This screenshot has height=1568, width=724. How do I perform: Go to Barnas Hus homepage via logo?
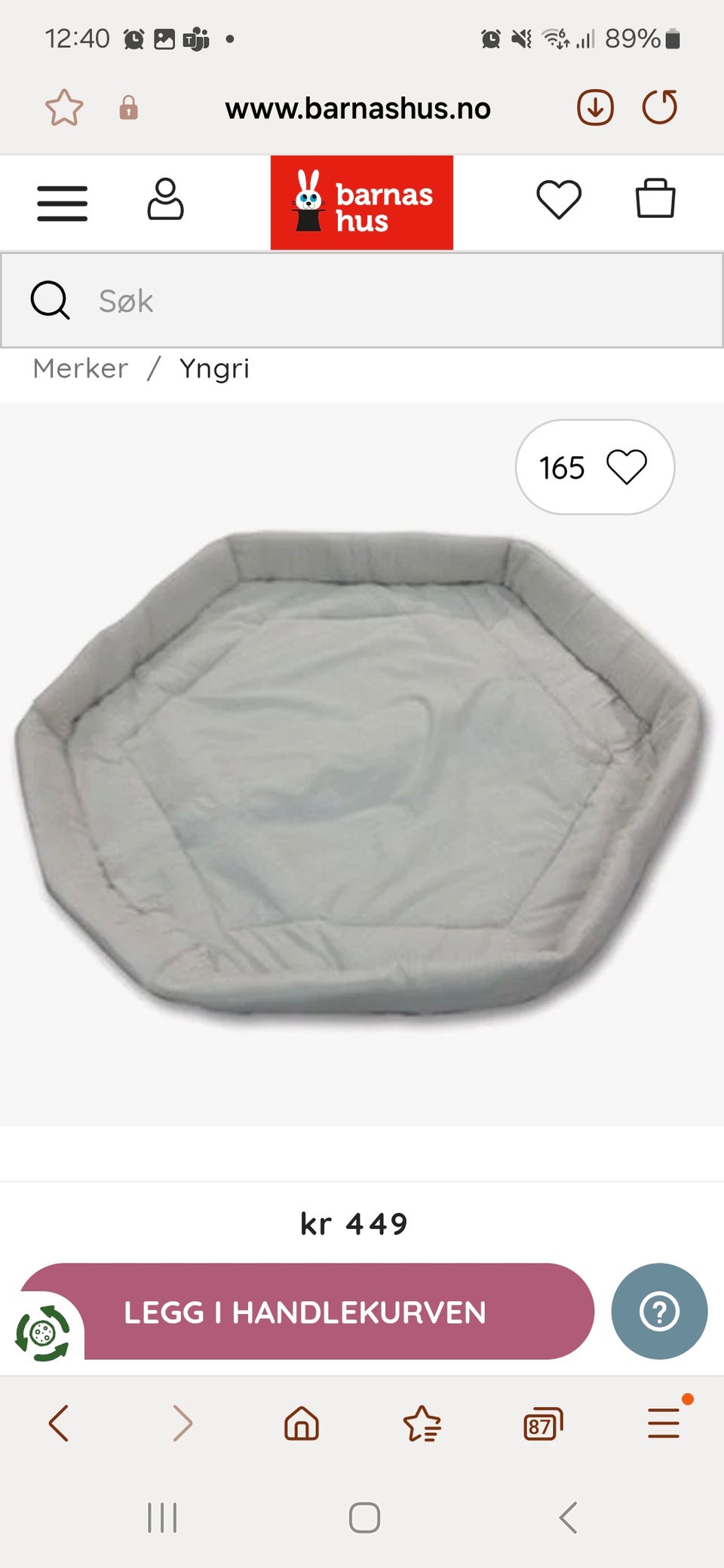tap(362, 203)
